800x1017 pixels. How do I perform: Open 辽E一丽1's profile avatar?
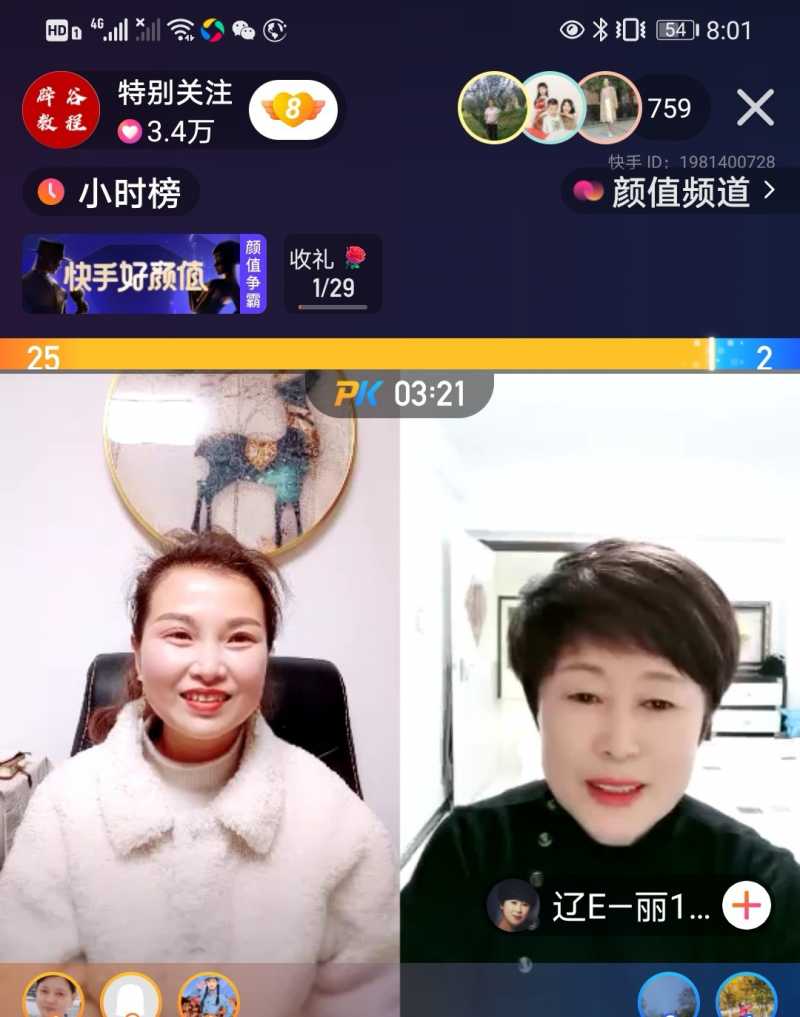[x=513, y=906]
